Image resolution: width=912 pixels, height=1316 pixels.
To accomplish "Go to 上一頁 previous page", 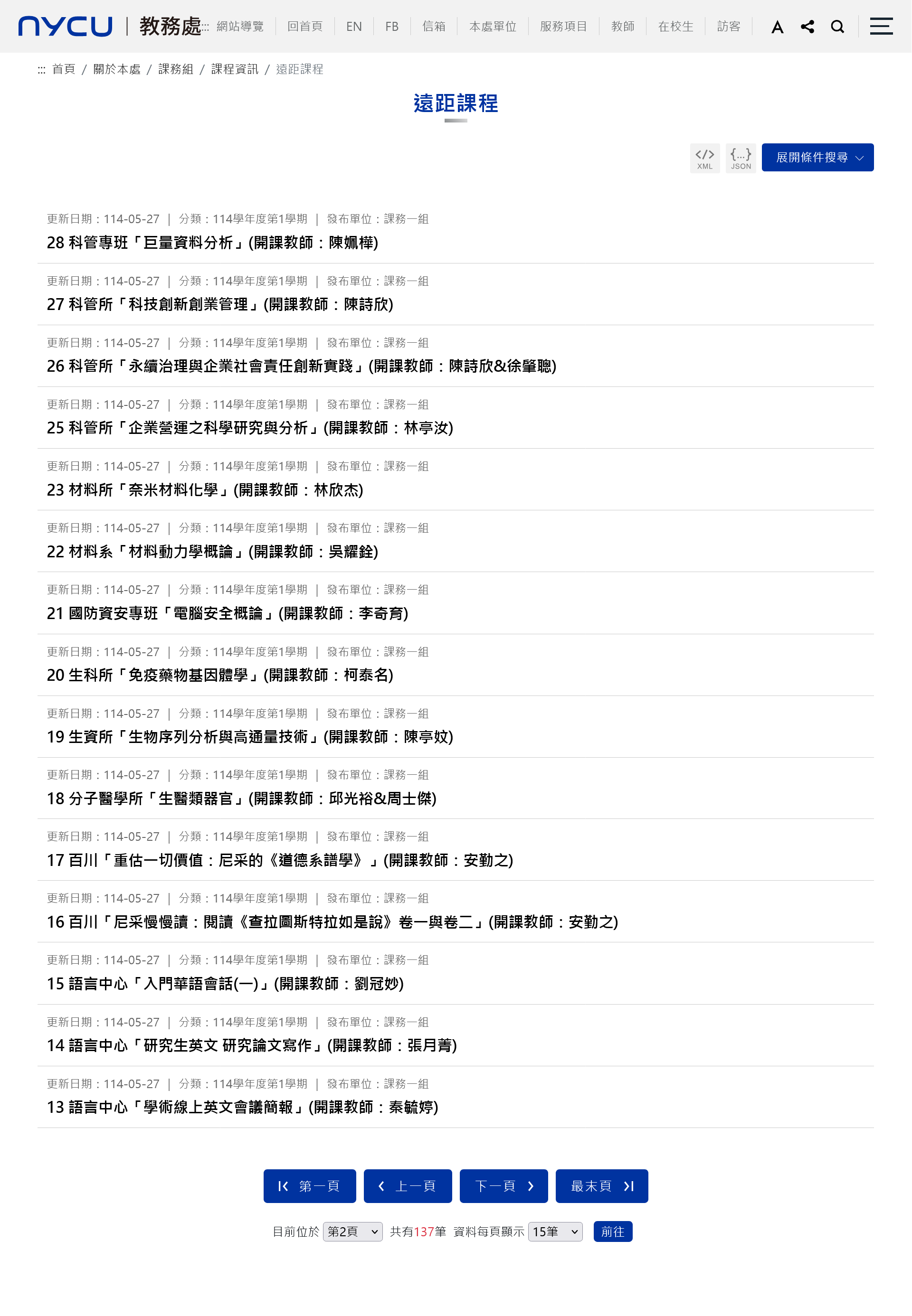I will click(x=408, y=1186).
